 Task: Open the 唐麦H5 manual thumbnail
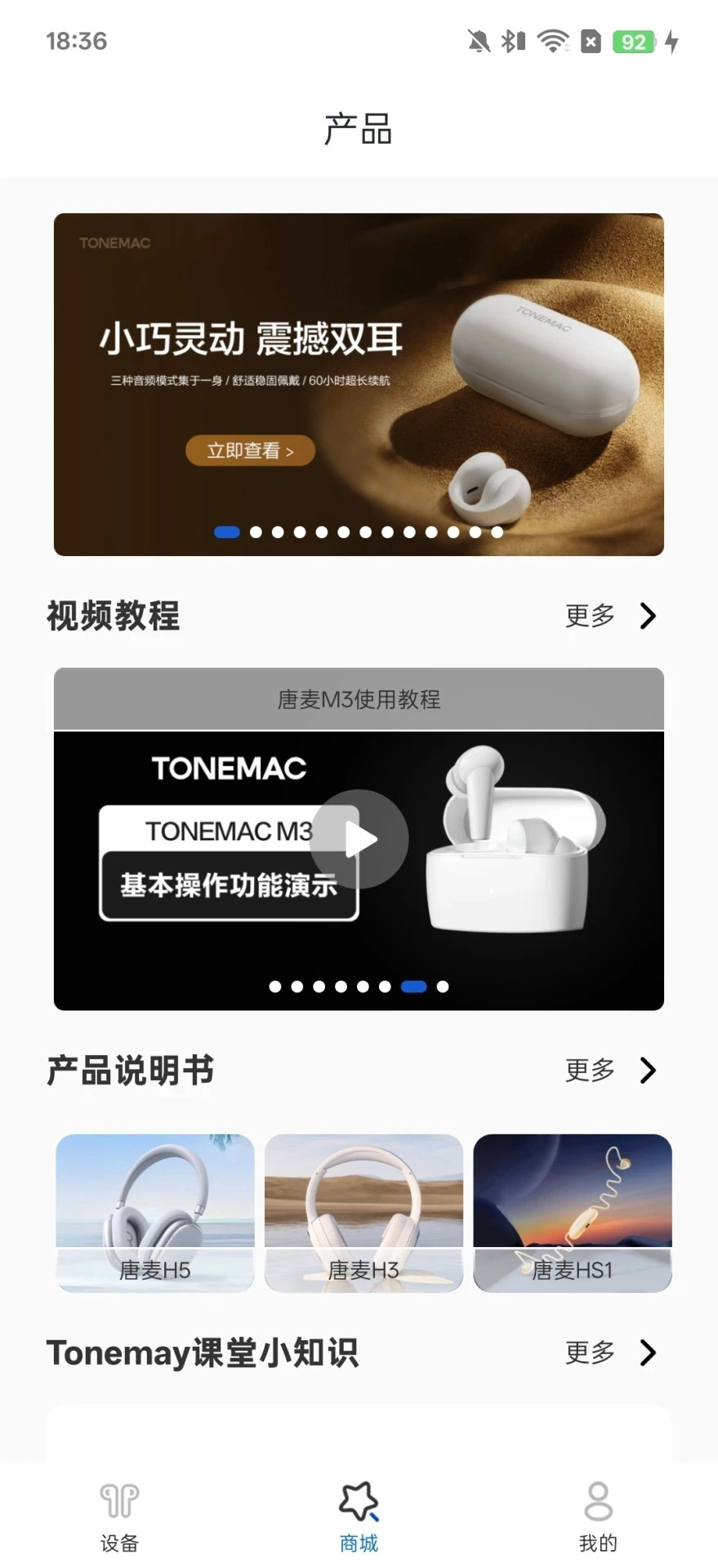(155, 1214)
